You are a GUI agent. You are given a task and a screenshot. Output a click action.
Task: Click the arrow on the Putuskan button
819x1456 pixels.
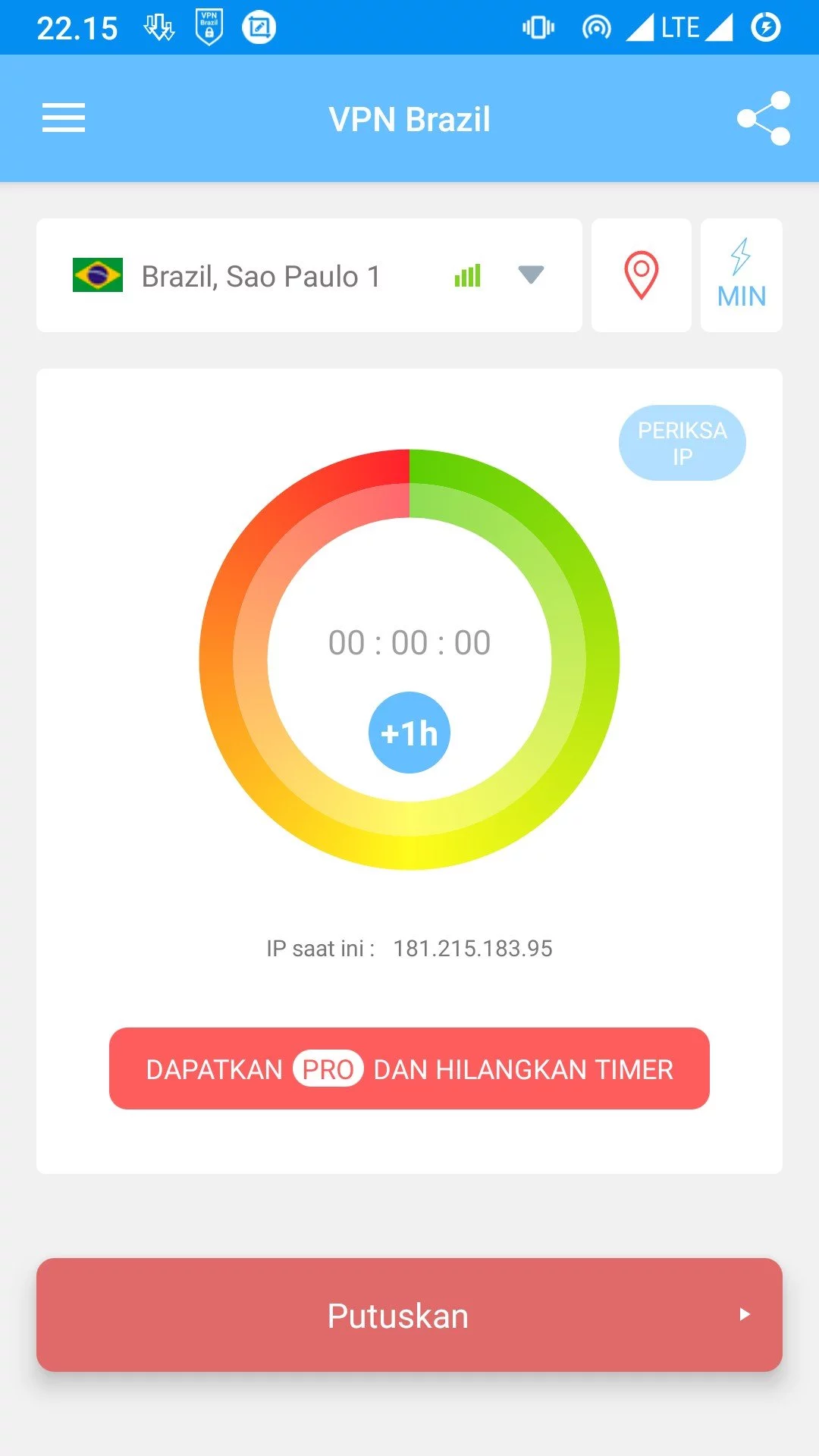pyautogui.click(x=745, y=1316)
